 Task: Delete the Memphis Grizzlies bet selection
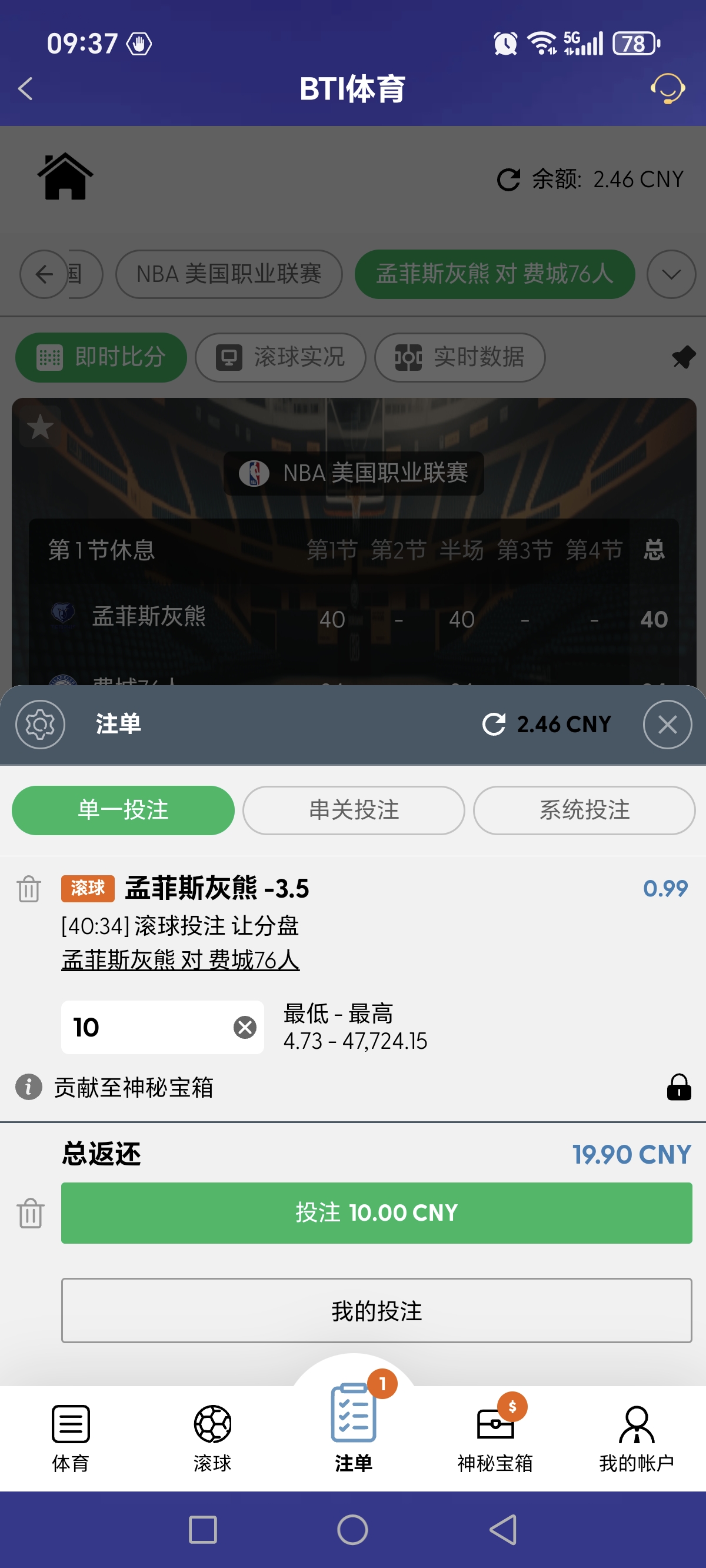(29, 889)
